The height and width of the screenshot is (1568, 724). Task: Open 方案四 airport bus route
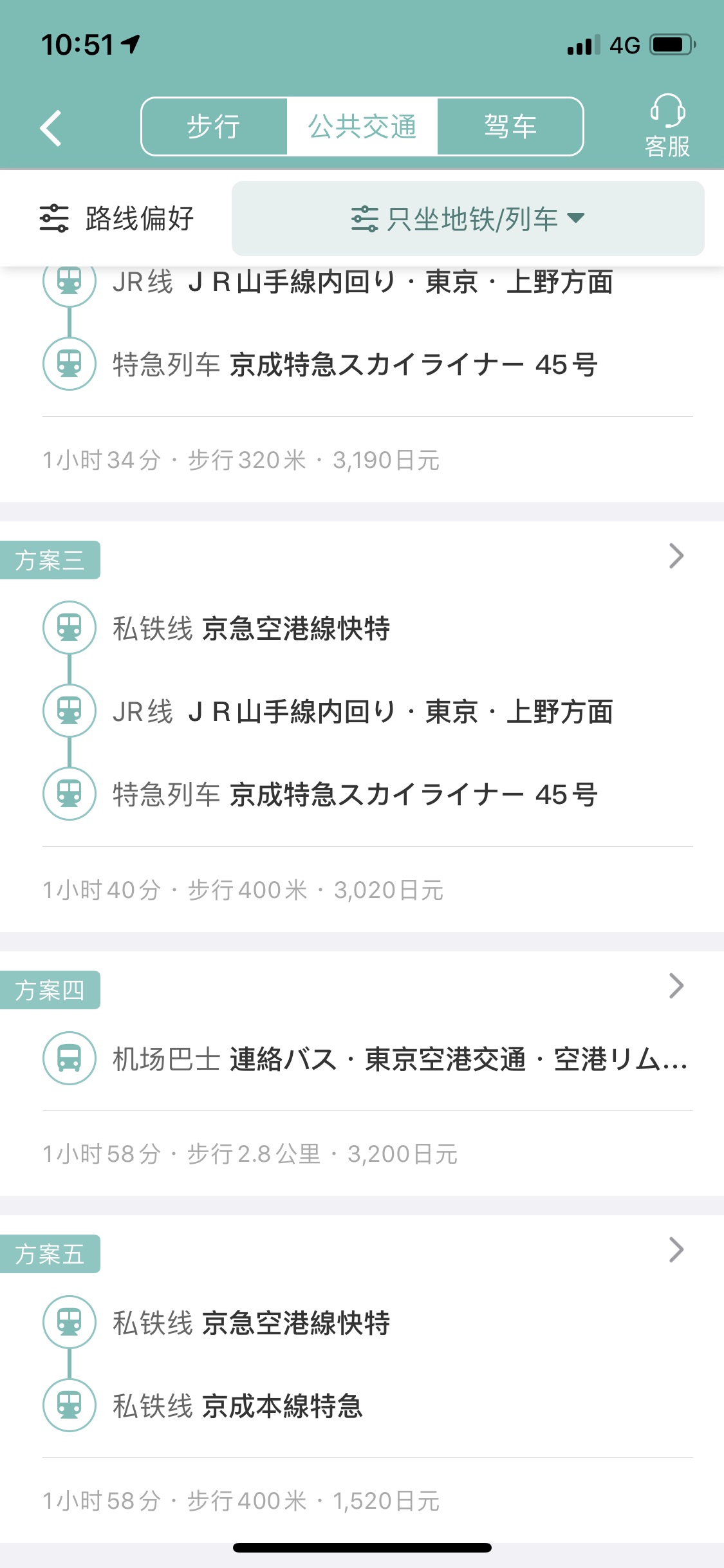[x=362, y=1074]
